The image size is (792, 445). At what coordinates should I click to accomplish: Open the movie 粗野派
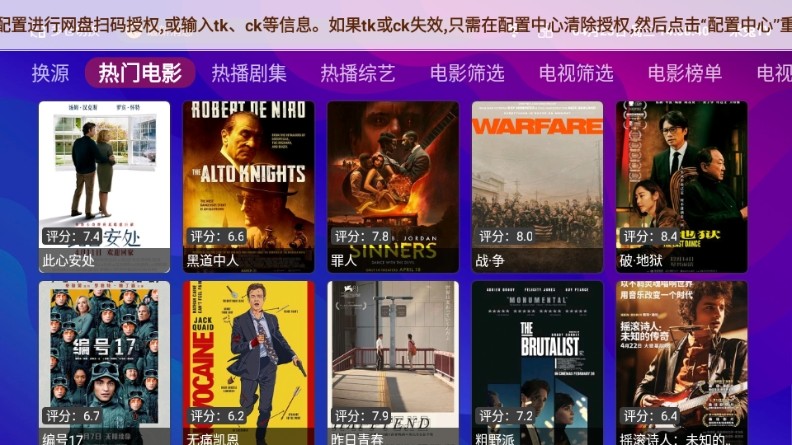point(537,362)
